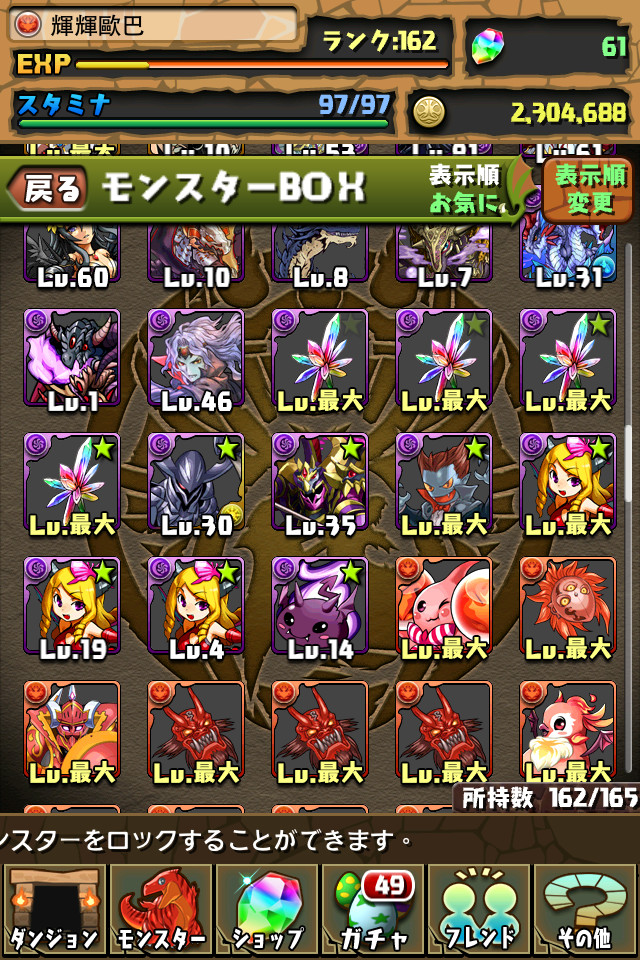This screenshot has width=640, height=960.
Task: Pick the Lv.35 monster
Action: (x=320, y=482)
